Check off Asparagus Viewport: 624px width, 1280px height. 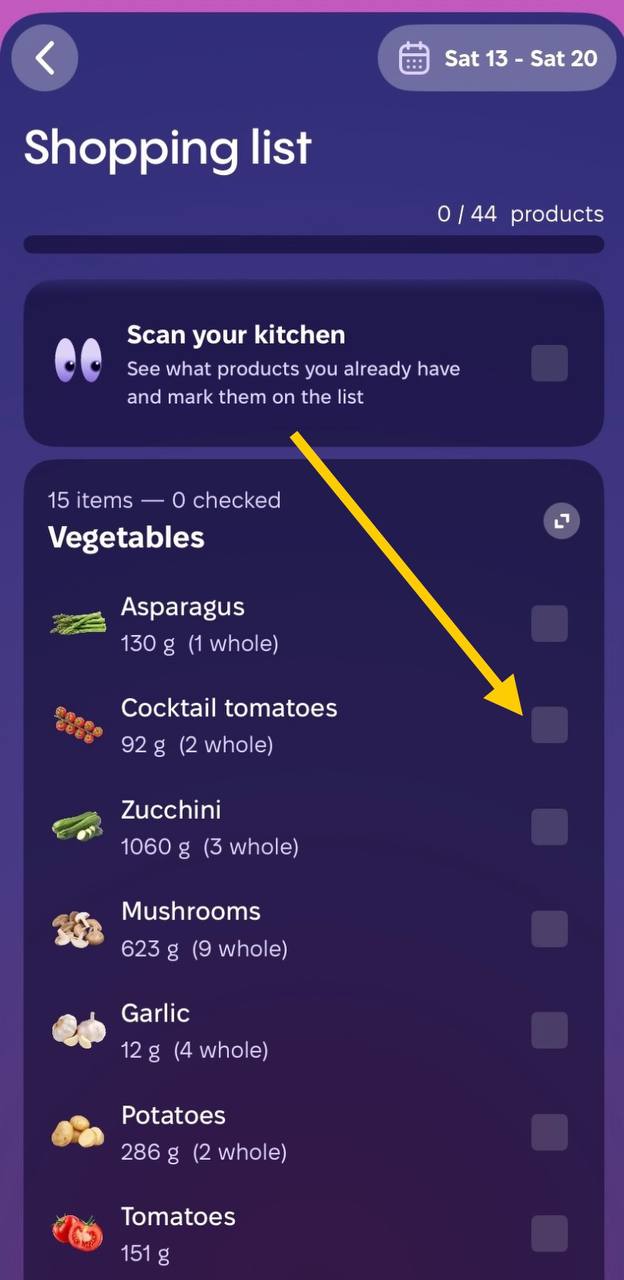point(549,624)
